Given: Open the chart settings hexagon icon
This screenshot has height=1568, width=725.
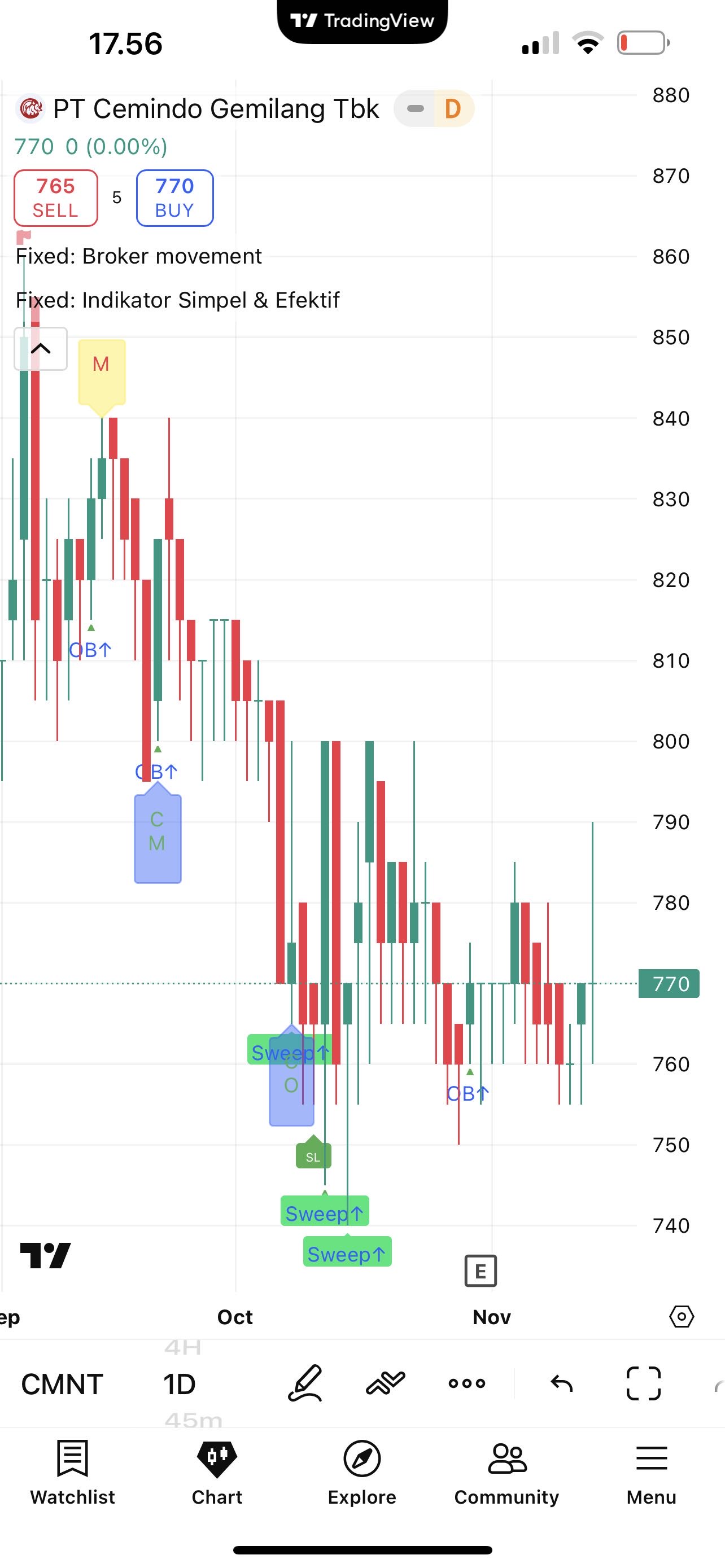Looking at the screenshot, I should pyautogui.click(x=681, y=1317).
